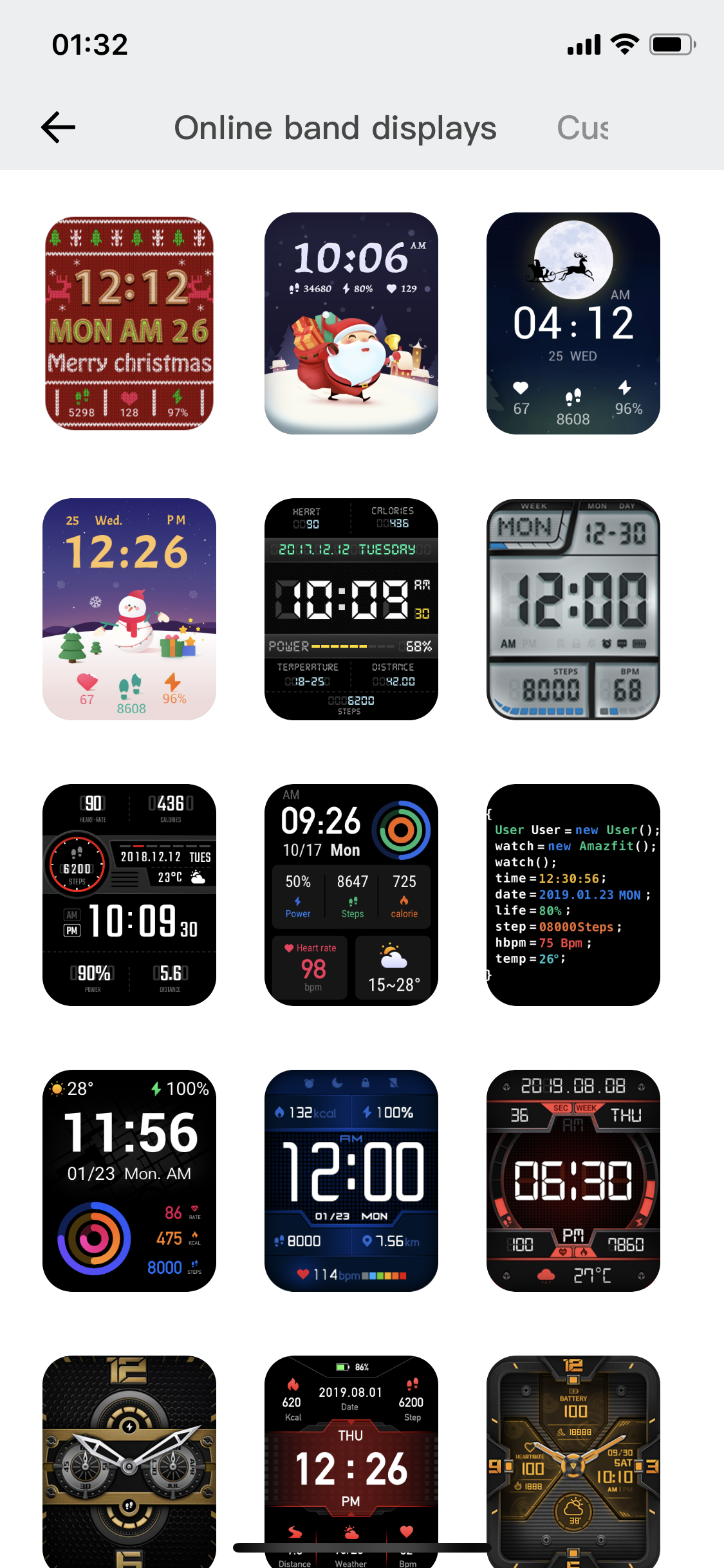Select the Online band displays tab

point(335,127)
